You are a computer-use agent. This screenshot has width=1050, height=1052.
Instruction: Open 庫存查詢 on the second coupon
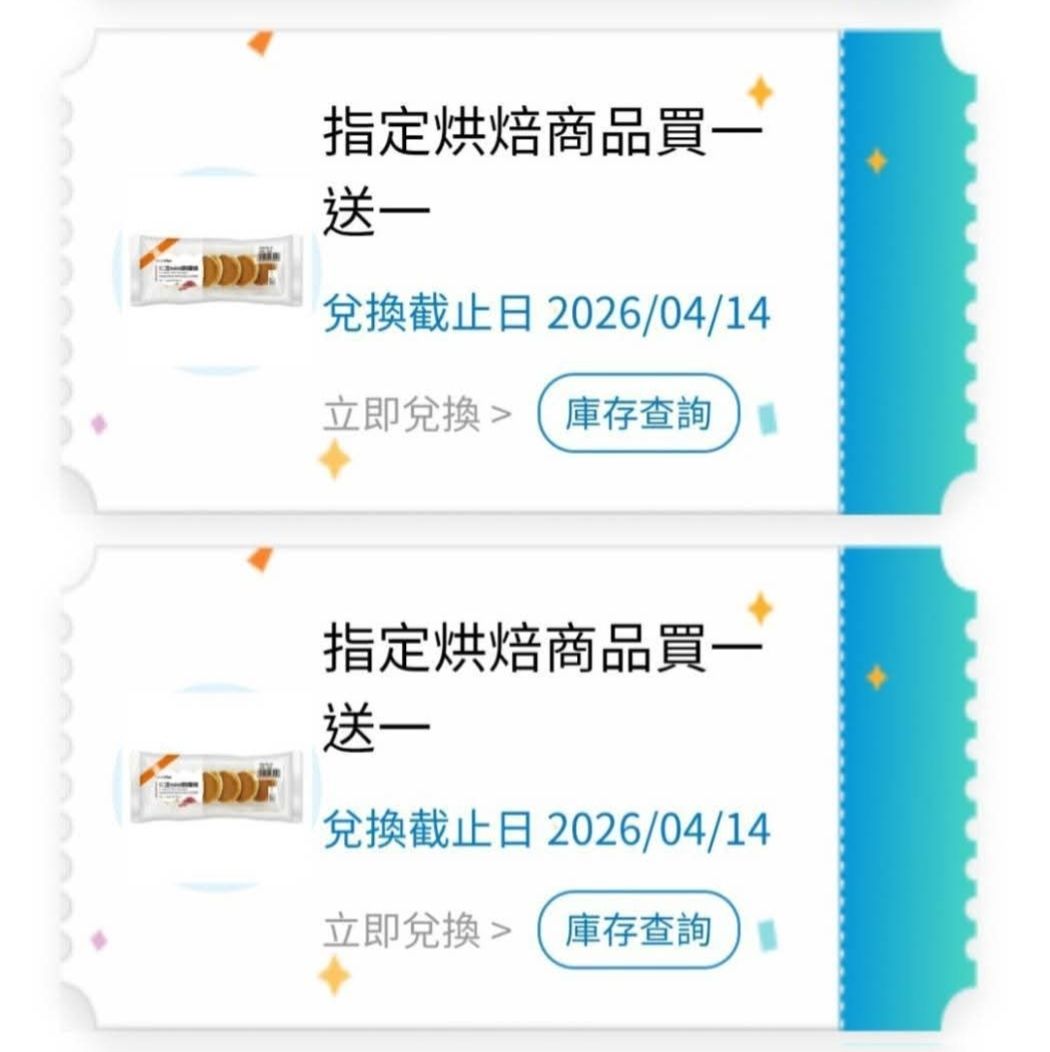(638, 931)
